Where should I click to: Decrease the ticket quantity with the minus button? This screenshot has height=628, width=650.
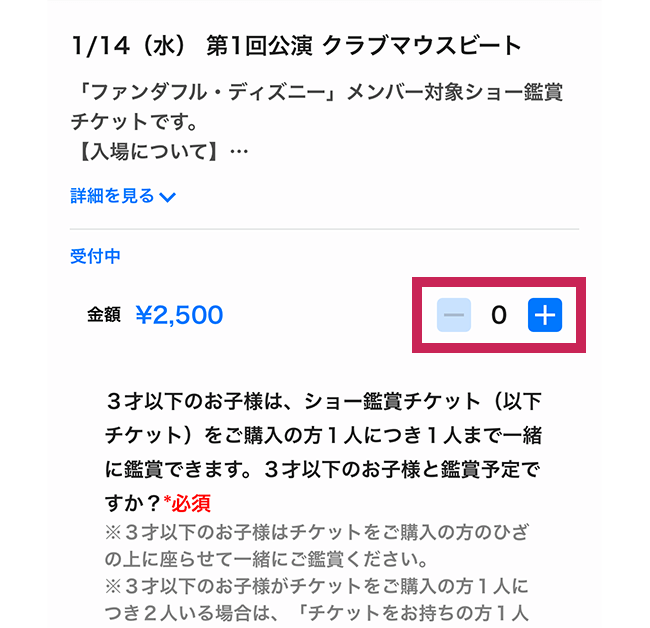(x=454, y=316)
